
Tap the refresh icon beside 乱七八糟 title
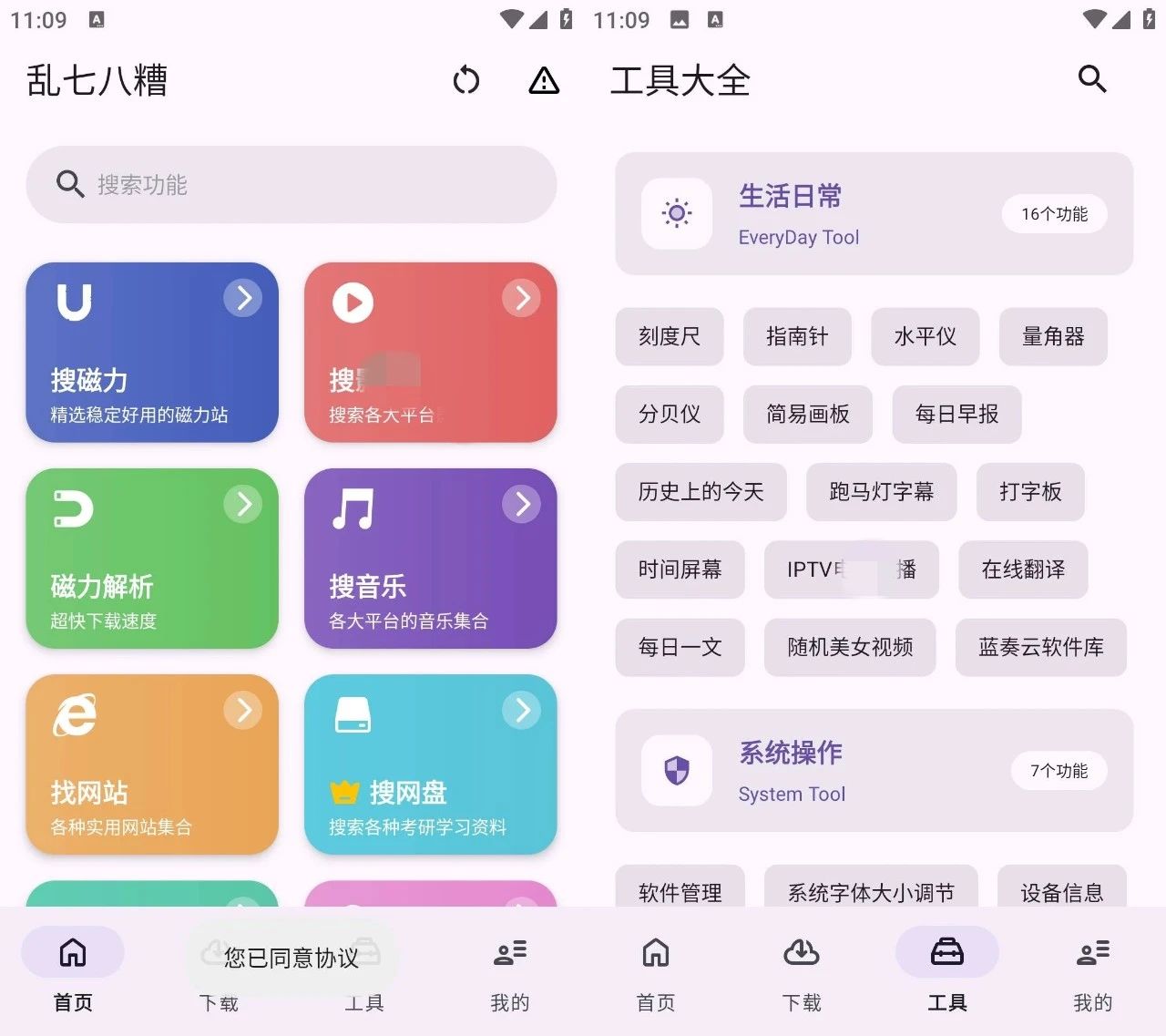point(465,80)
